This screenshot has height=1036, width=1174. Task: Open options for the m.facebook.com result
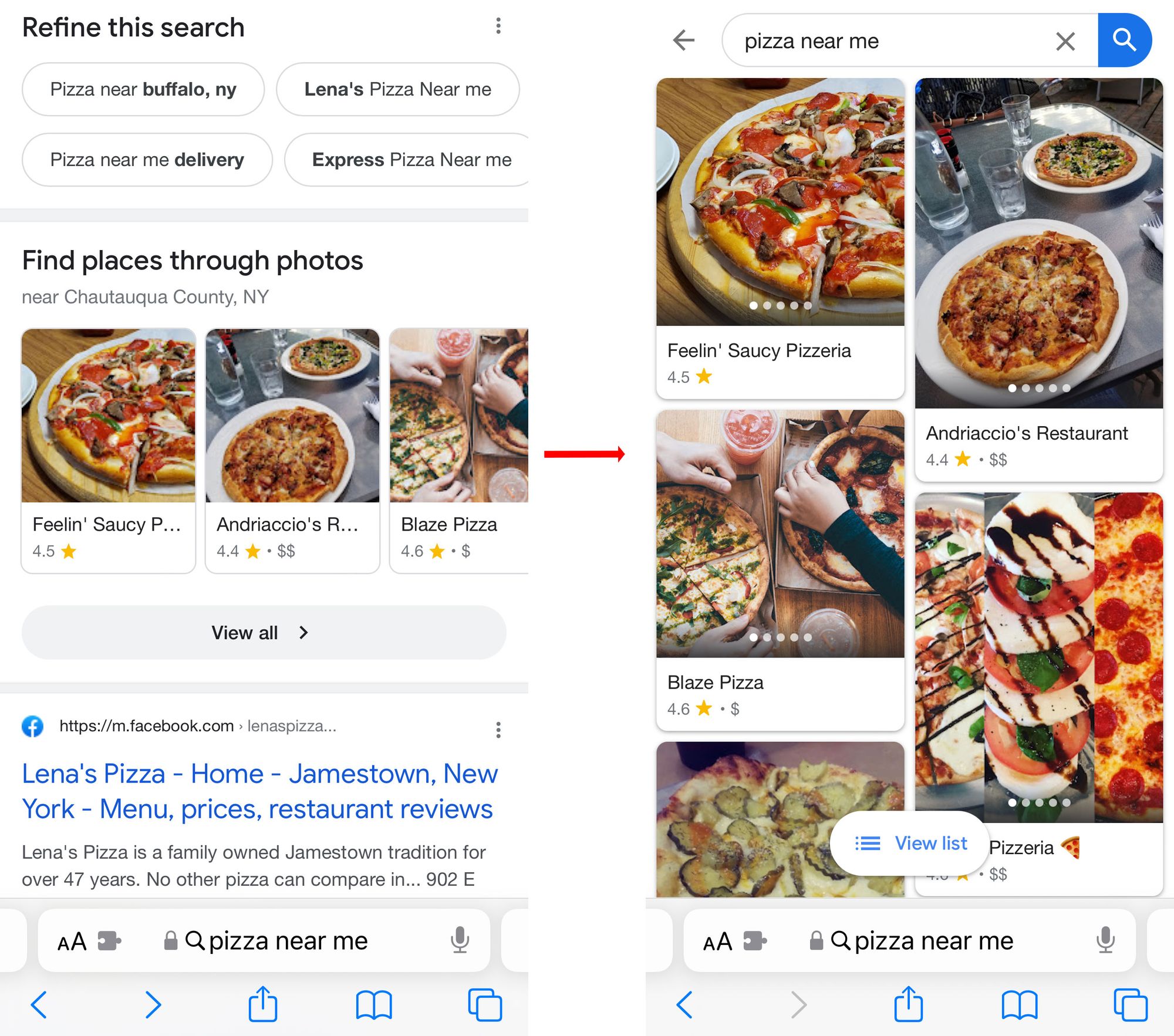(498, 730)
